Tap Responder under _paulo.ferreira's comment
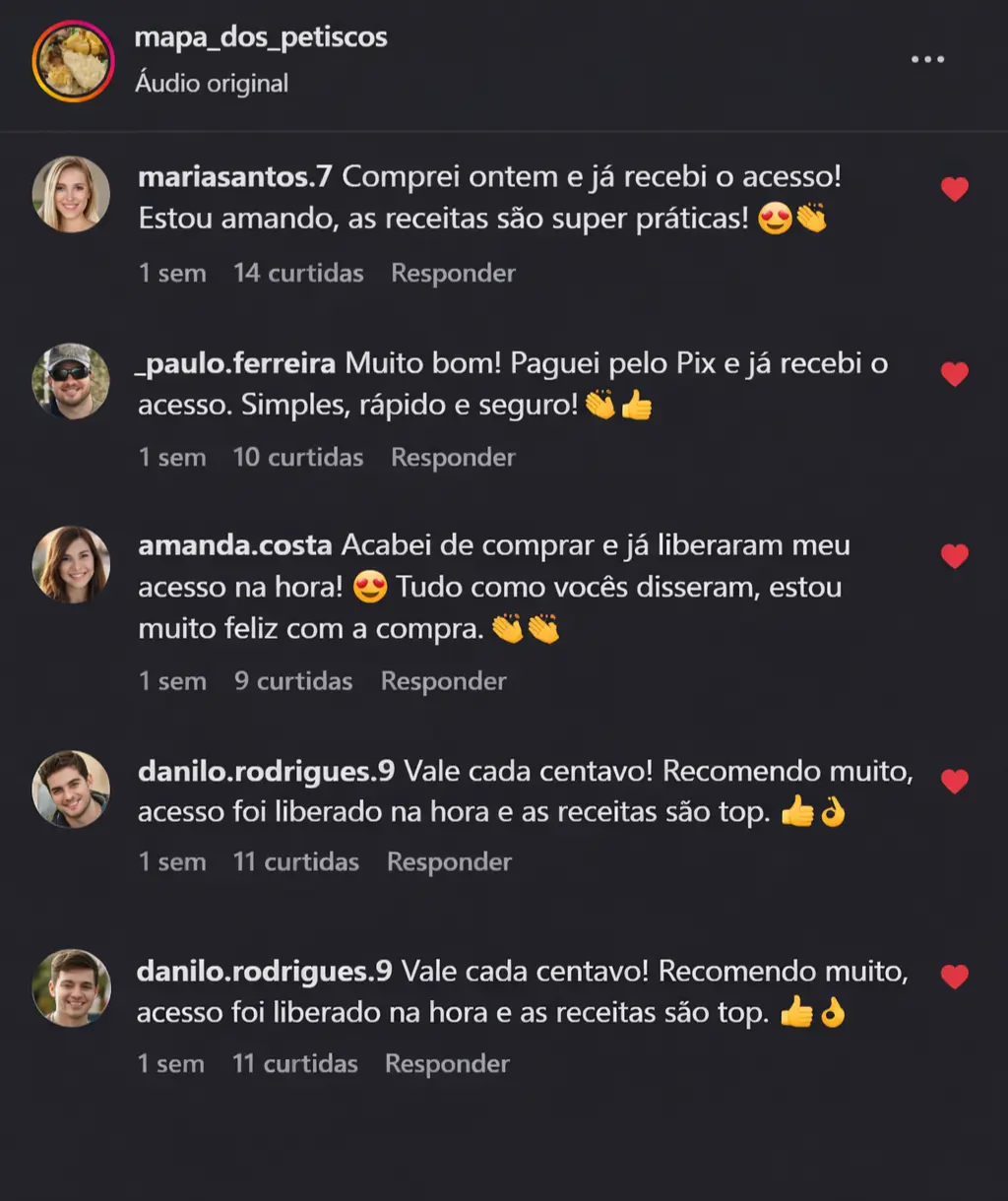 point(453,457)
